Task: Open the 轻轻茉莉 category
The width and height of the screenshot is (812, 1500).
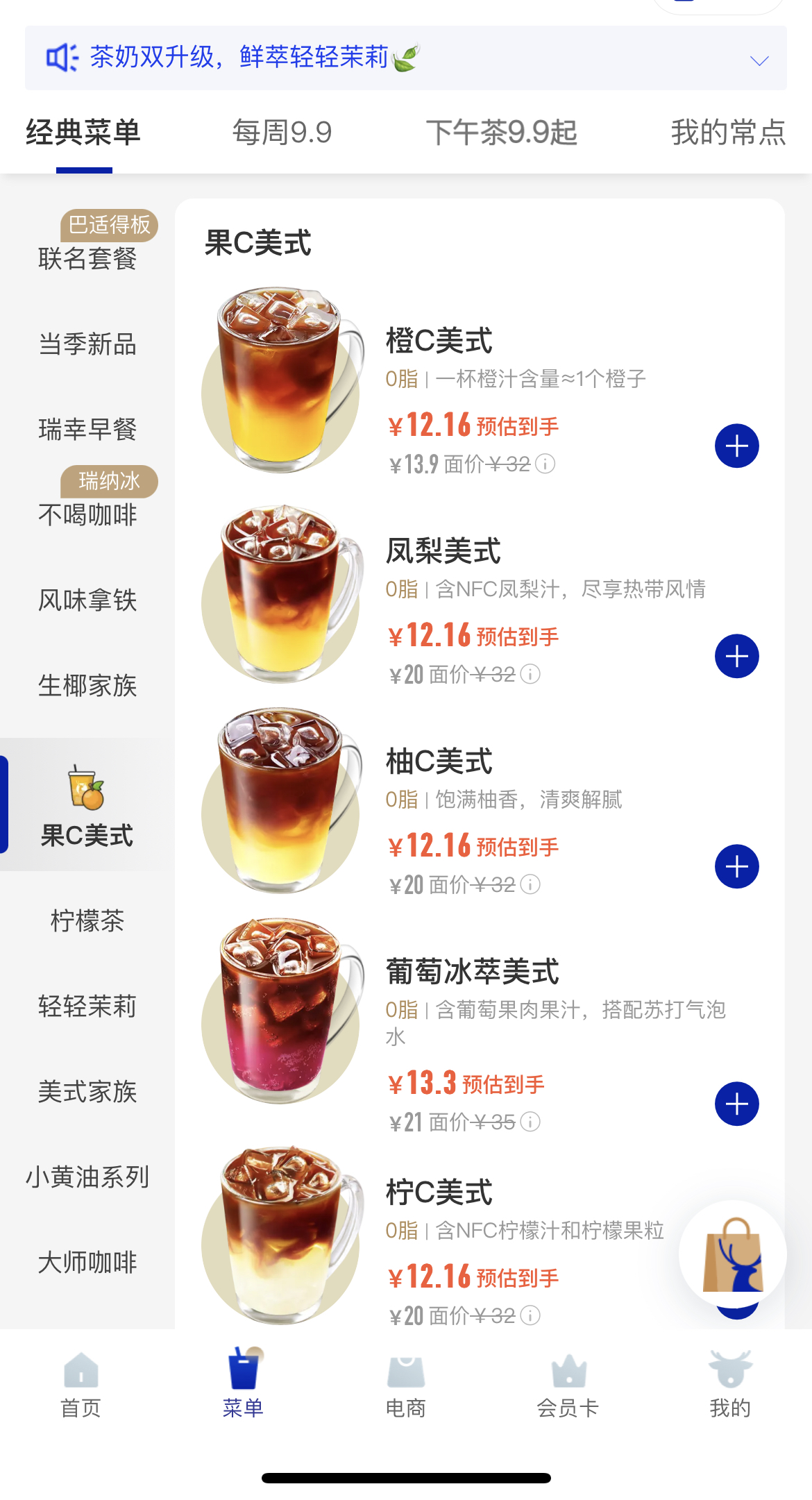Action: click(x=87, y=1006)
